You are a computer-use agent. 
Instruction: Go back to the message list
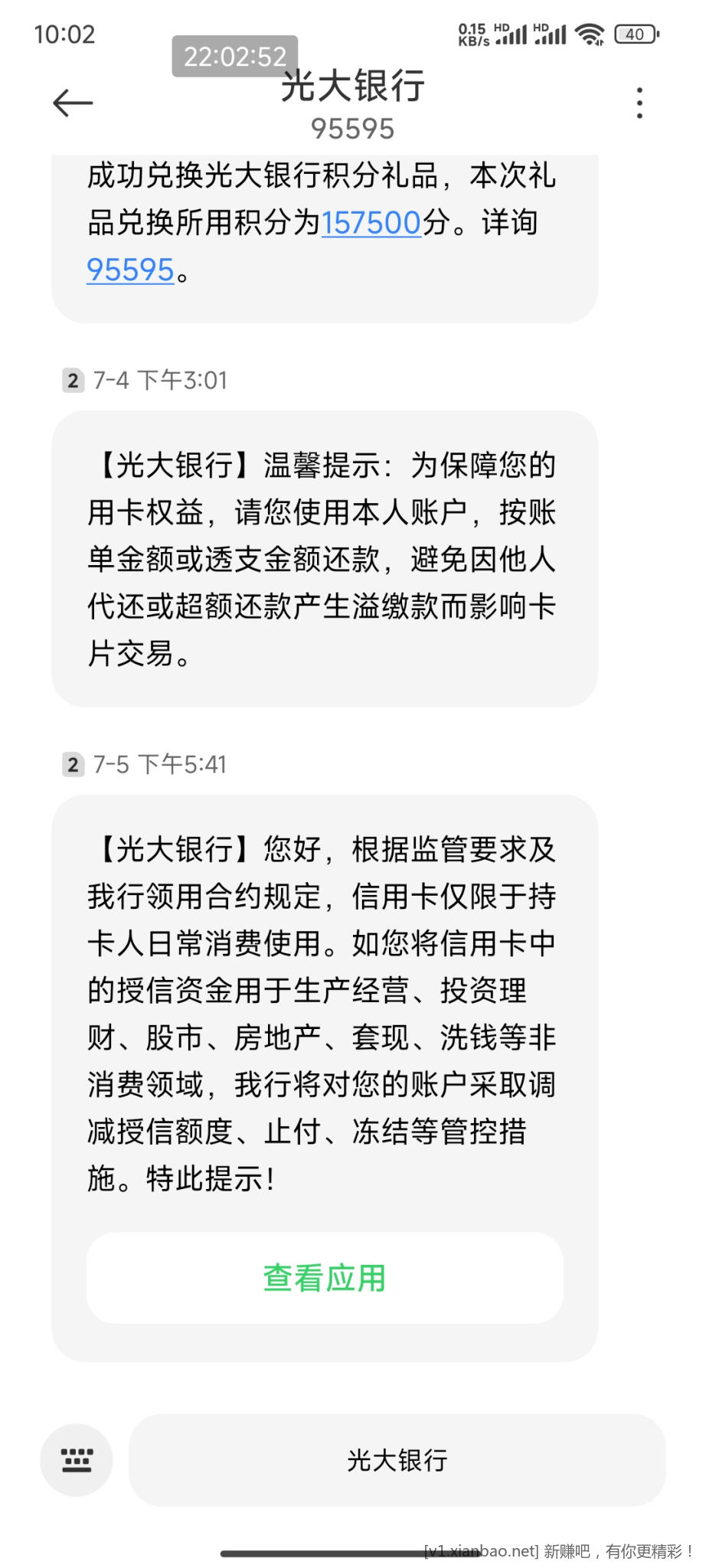73,103
